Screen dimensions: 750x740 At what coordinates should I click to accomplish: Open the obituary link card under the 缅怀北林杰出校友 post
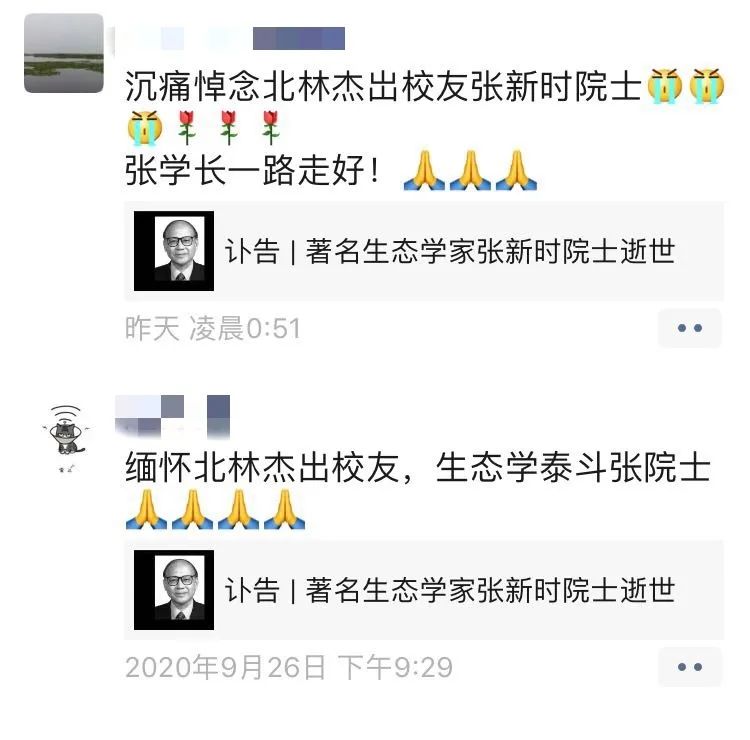424,590
